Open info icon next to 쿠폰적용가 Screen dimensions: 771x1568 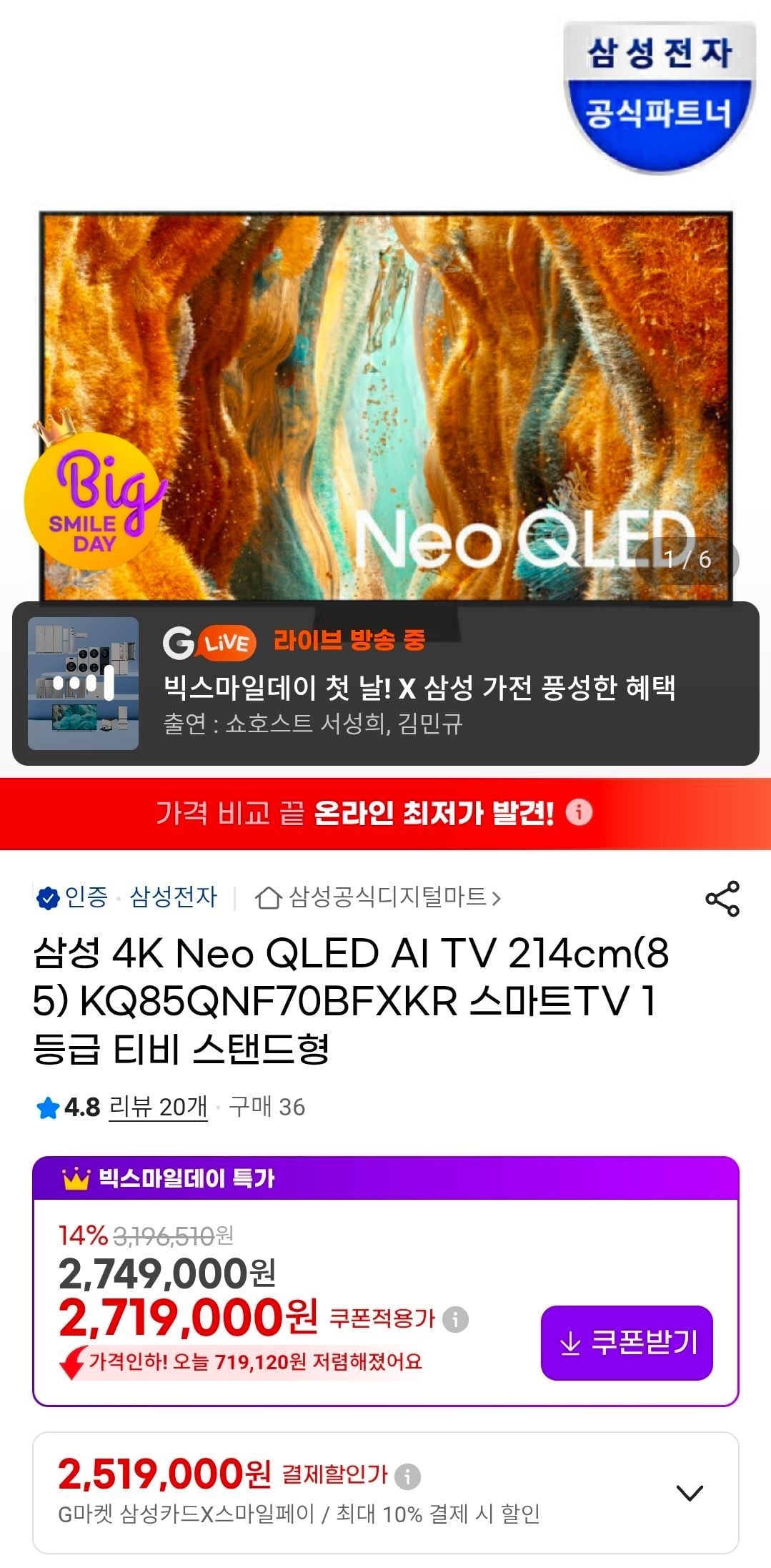[455, 1319]
